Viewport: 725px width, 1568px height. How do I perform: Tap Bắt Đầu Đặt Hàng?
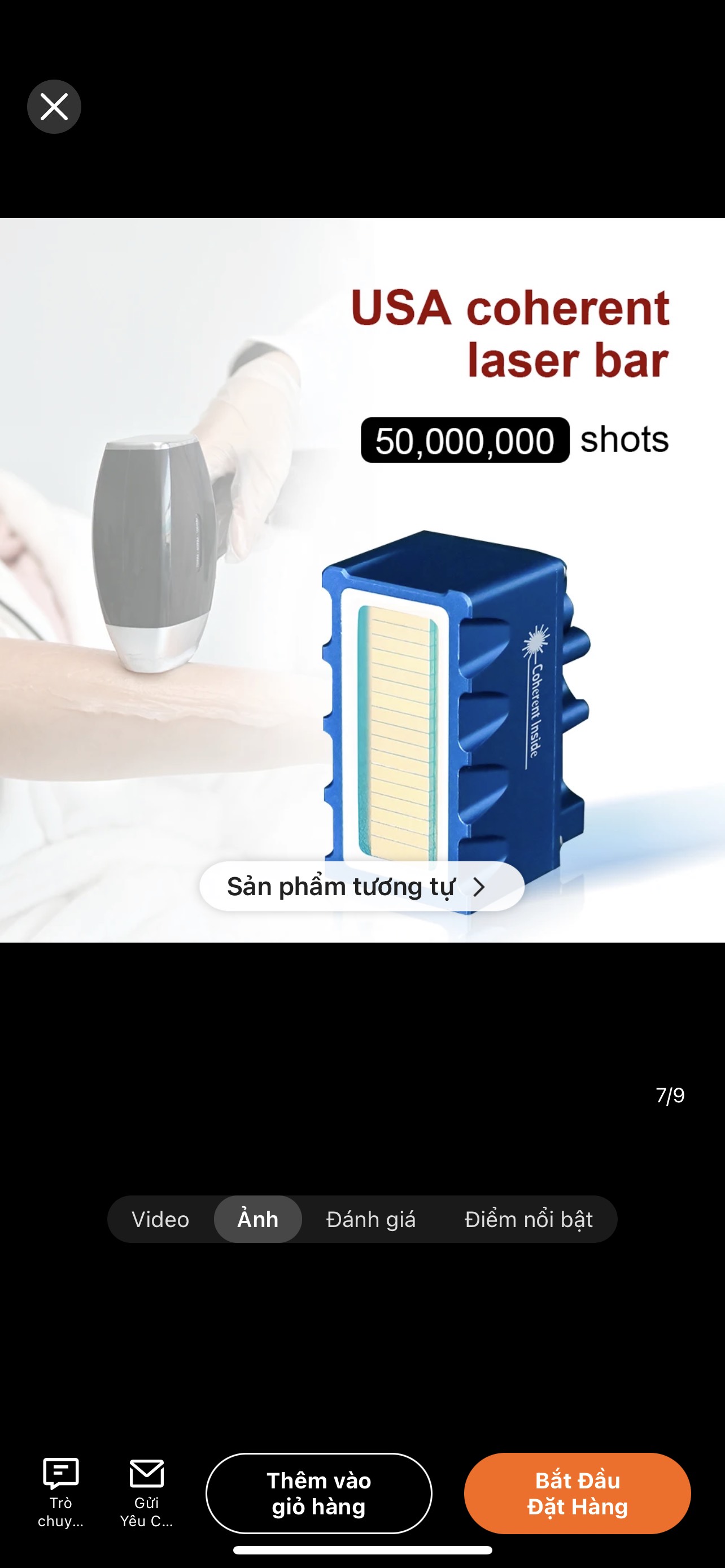[577, 1493]
